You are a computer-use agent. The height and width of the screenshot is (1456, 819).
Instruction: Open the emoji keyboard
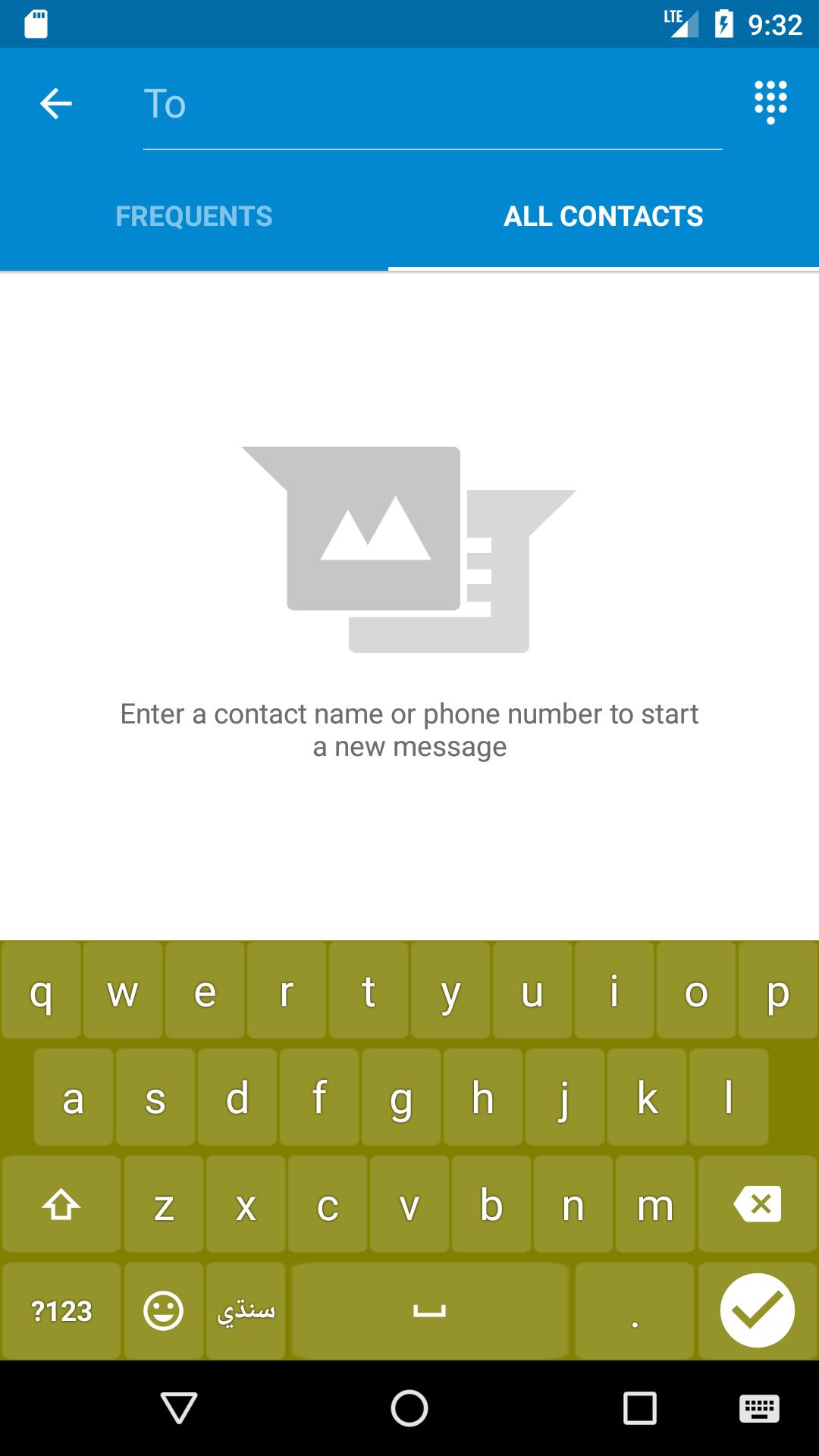pyautogui.click(x=164, y=1310)
